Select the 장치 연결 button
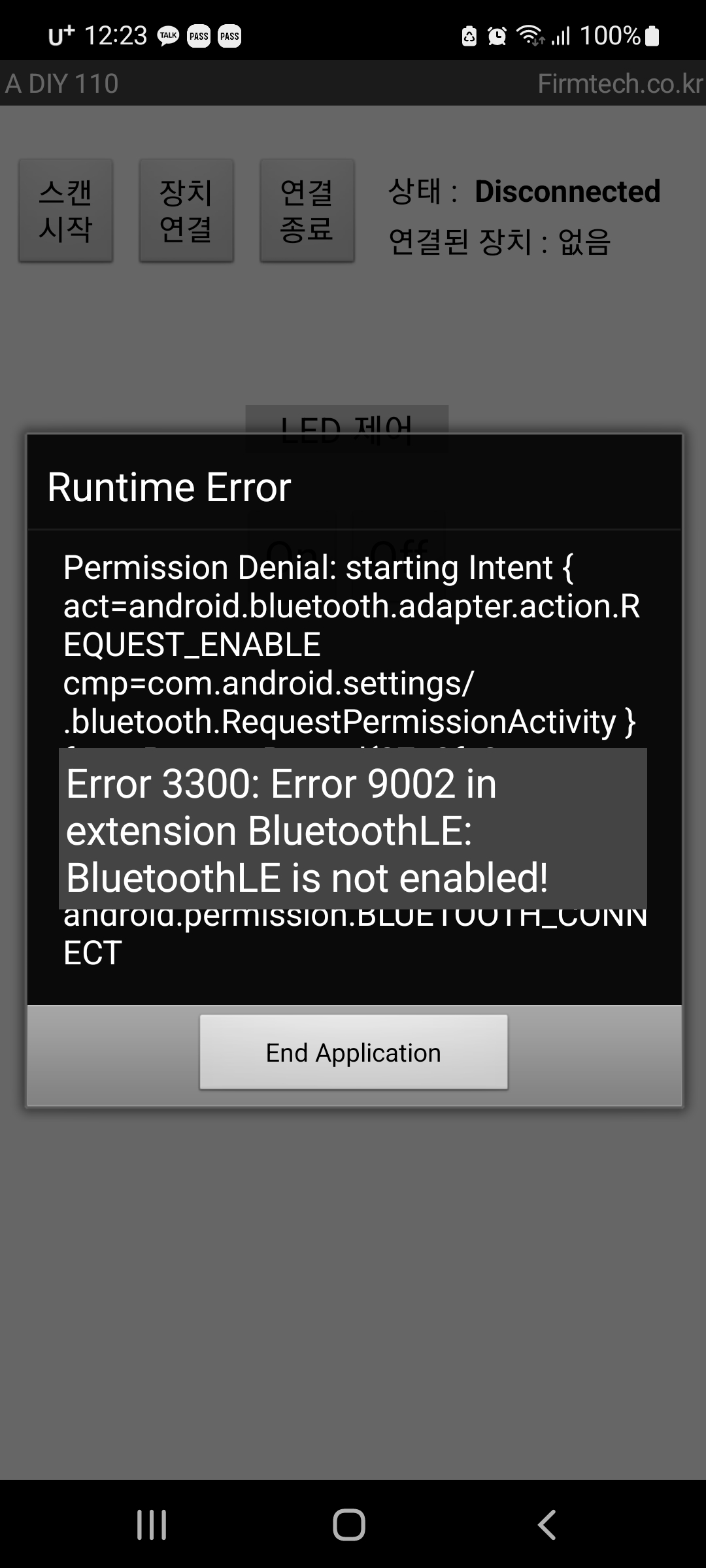Screen dimensions: 706x1568 (186, 210)
